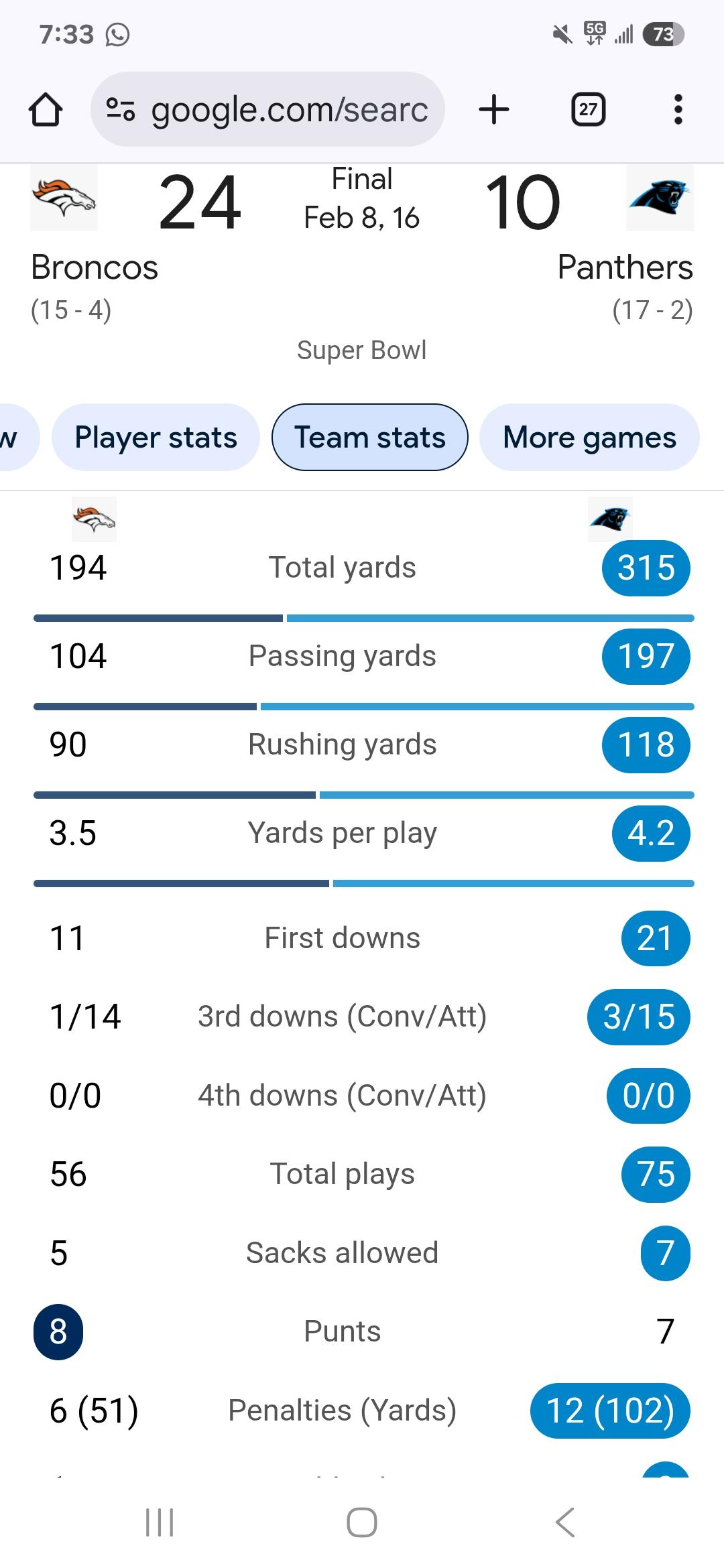Viewport: 724px width, 1568px height.
Task: Select the Team stats tab
Action: coord(370,438)
